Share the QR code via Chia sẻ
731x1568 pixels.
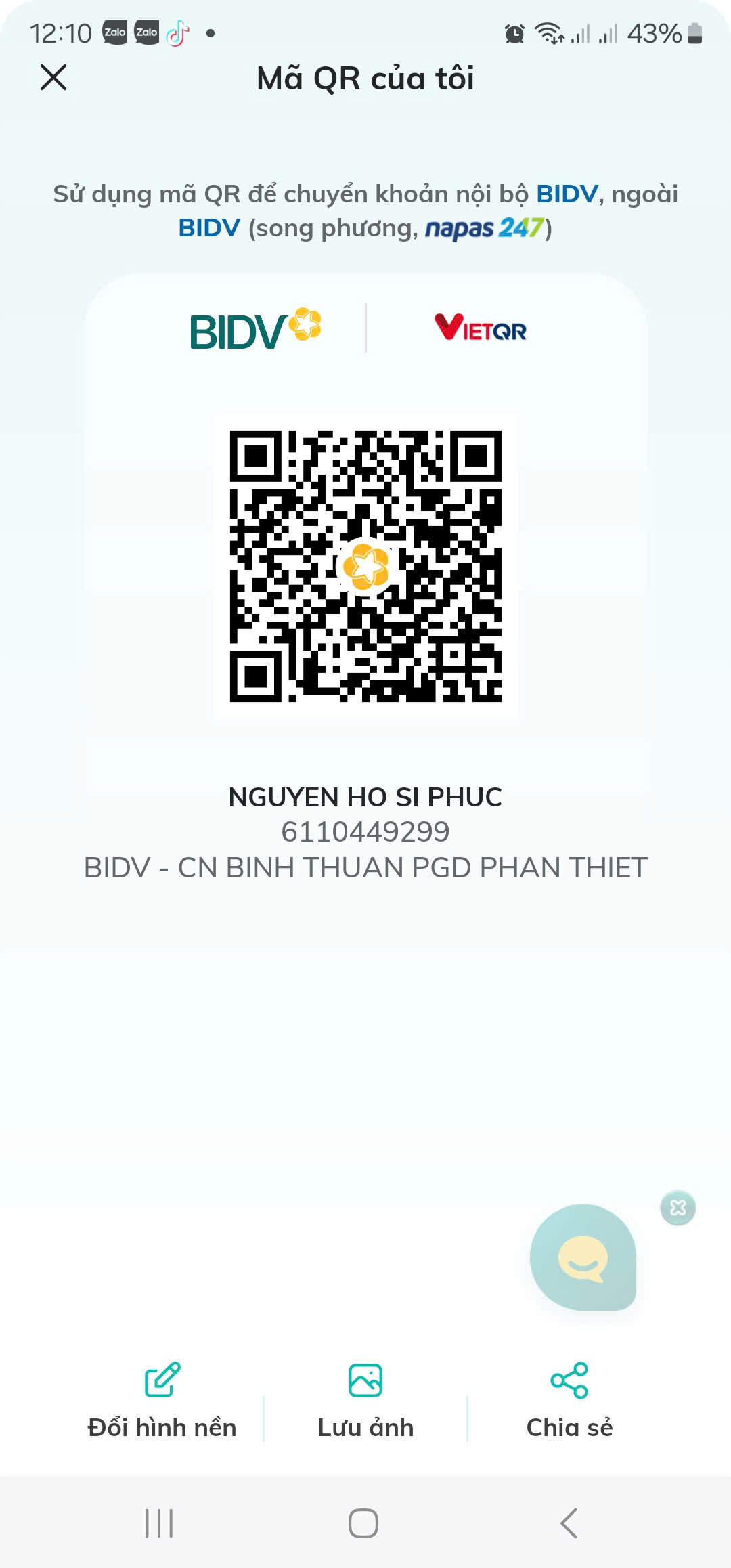point(569,1400)
